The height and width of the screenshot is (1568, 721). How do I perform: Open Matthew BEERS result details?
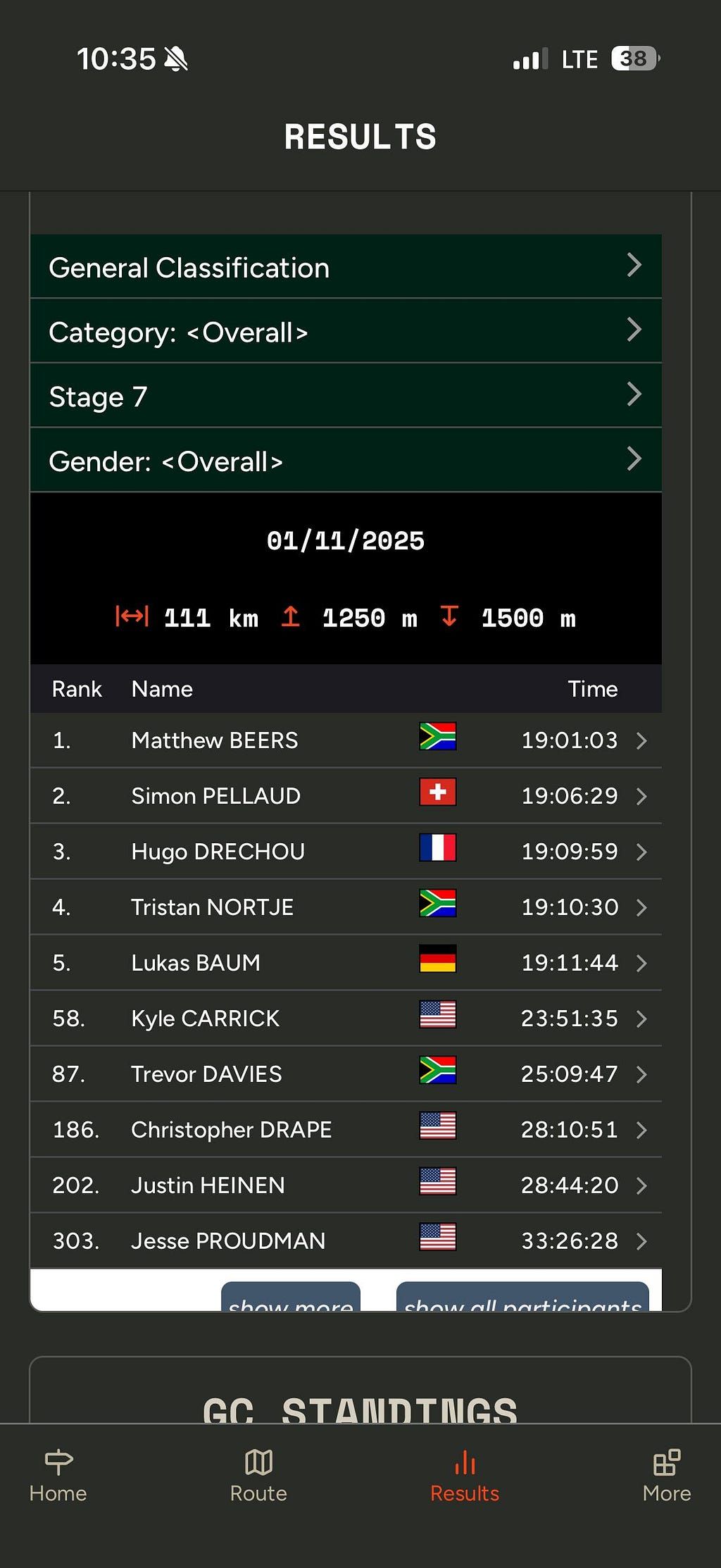(346, 740)
